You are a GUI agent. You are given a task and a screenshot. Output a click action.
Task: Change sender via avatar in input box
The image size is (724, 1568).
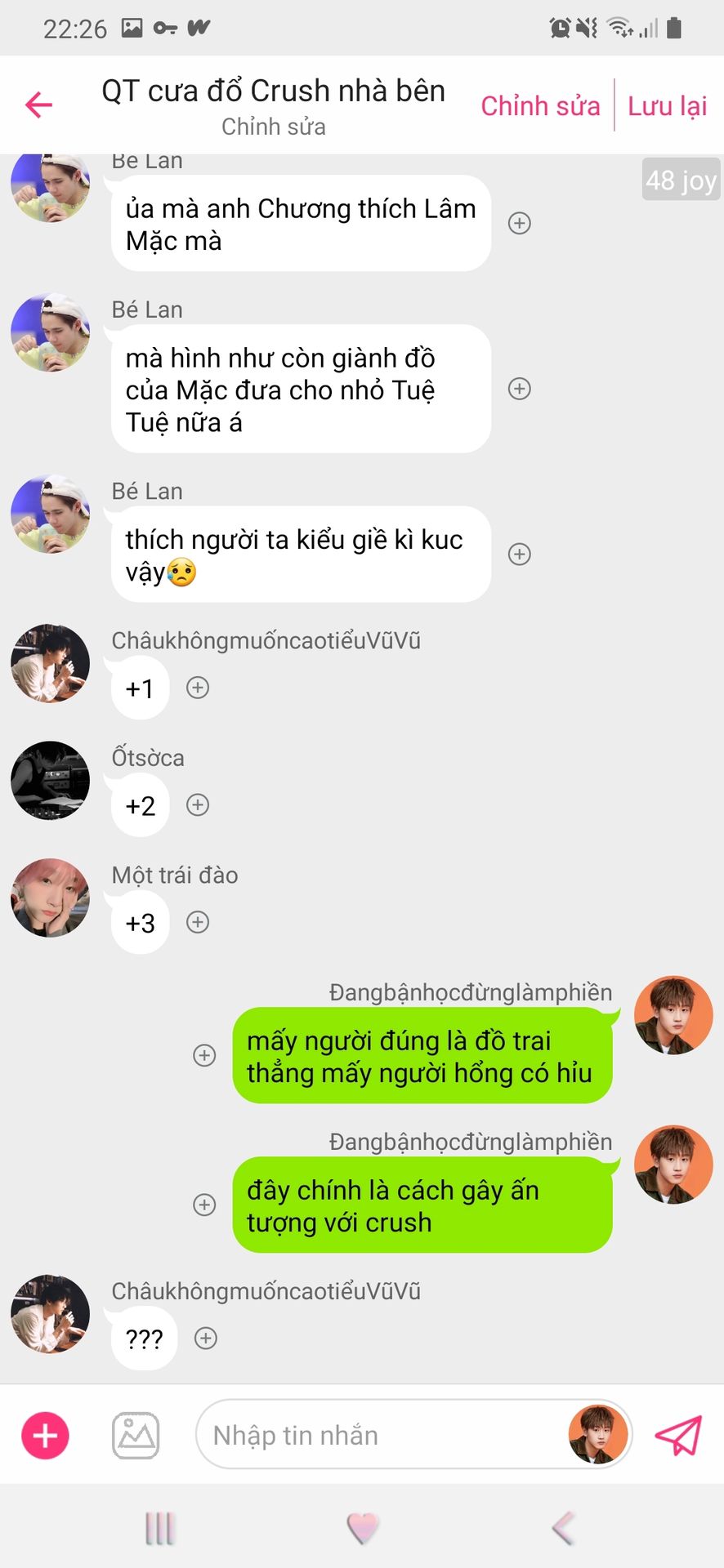click(x=598, y=1435)
